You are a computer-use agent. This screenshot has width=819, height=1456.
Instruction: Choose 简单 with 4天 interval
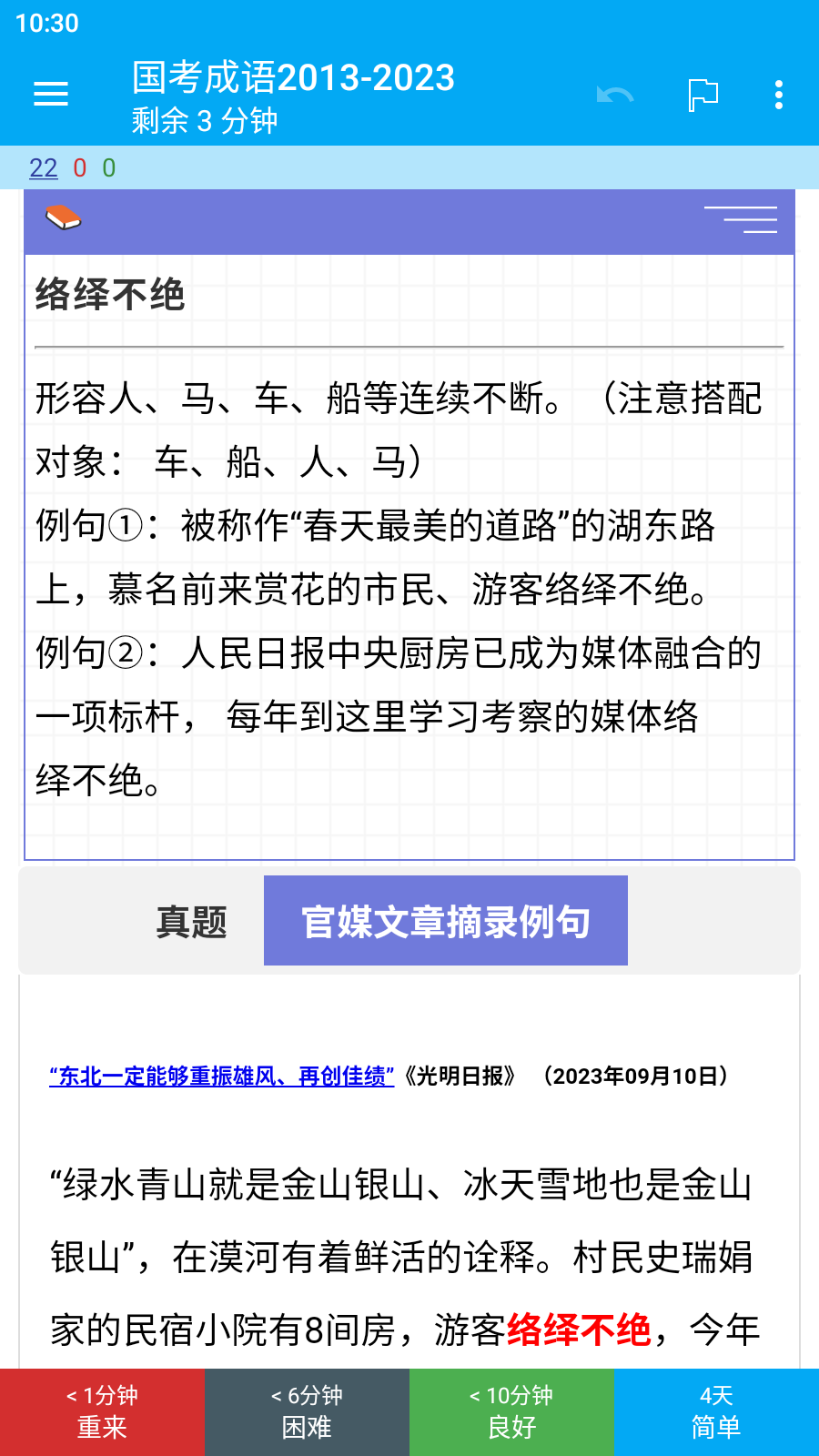pos(716,1411)
